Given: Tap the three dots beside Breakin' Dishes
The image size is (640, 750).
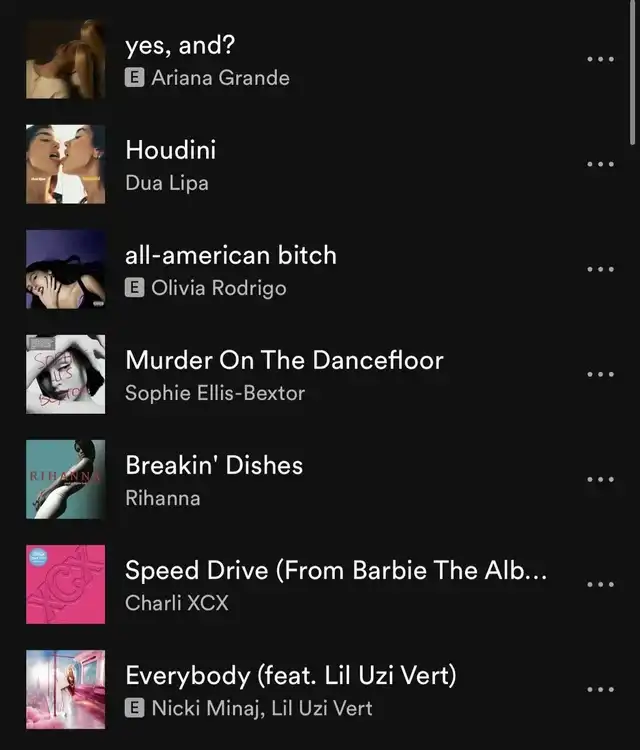Looking at the screenshot, I should point(600,480).
